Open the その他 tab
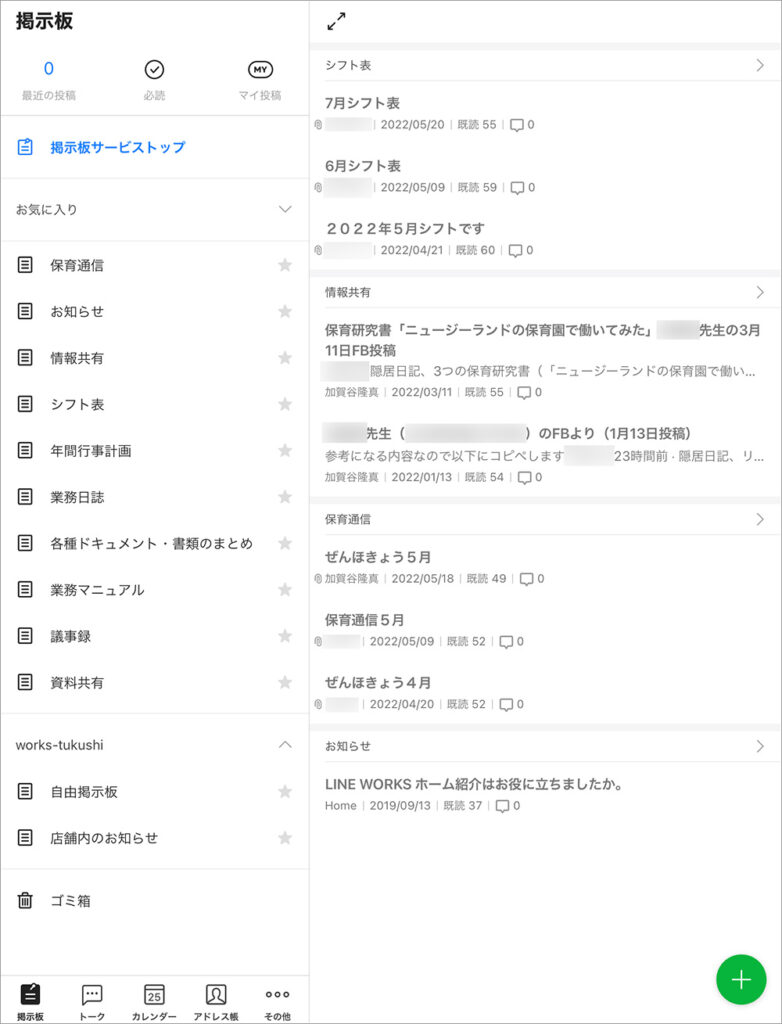The image size is (782, 1024). click(x=277, y=1001)
